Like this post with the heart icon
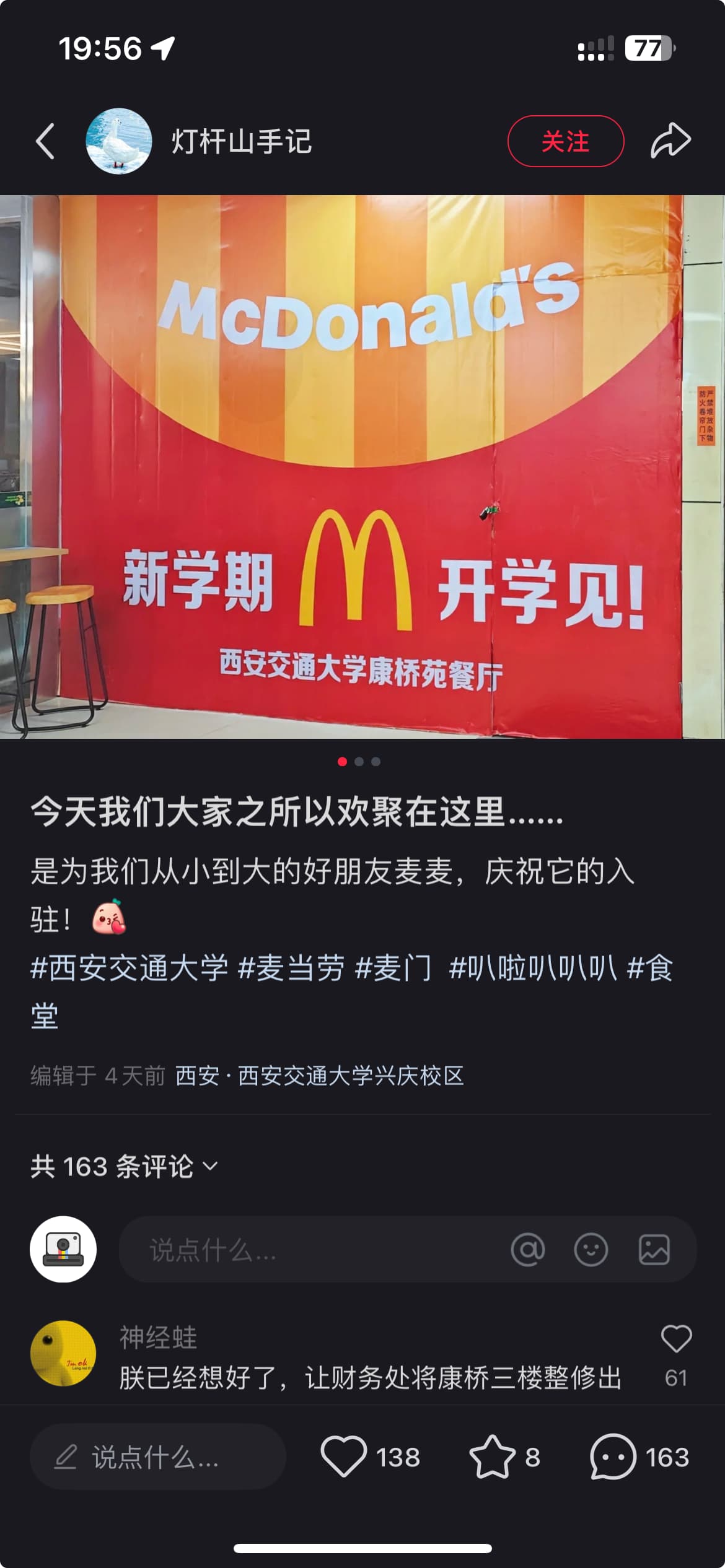 344,1457
